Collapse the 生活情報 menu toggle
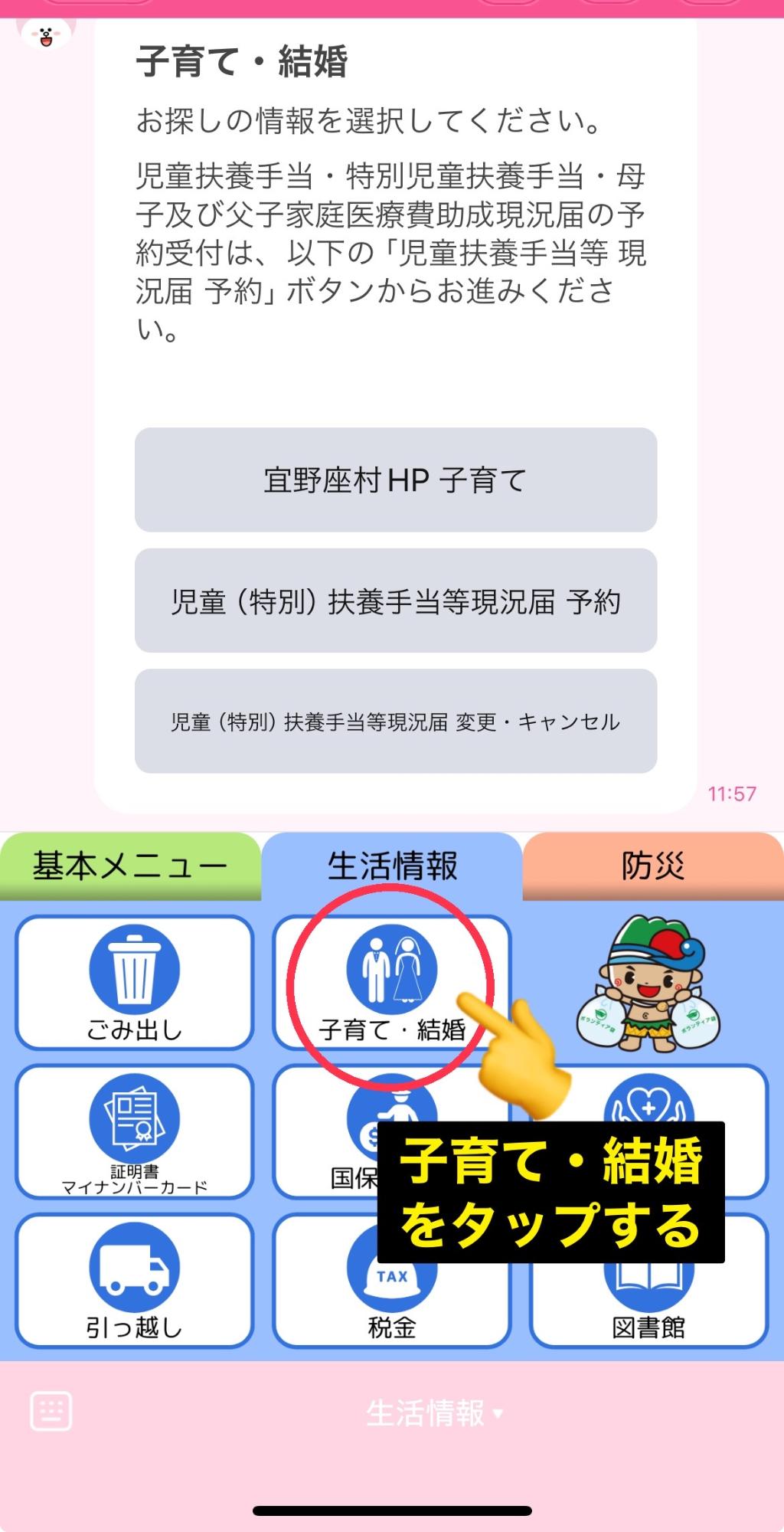Screen dimensions: 784x1532 pyautogui.click(x=433, y=1413)
